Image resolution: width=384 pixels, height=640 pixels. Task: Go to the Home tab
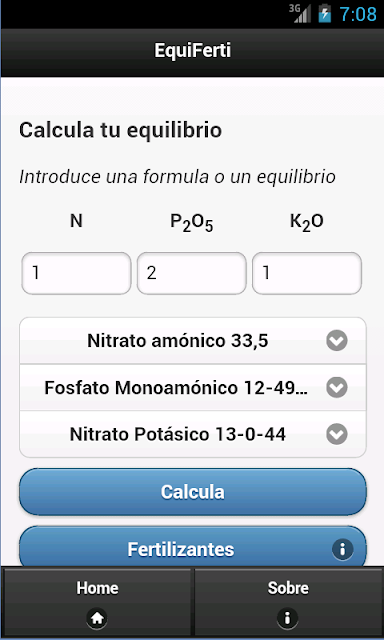(x=97, y=602)
